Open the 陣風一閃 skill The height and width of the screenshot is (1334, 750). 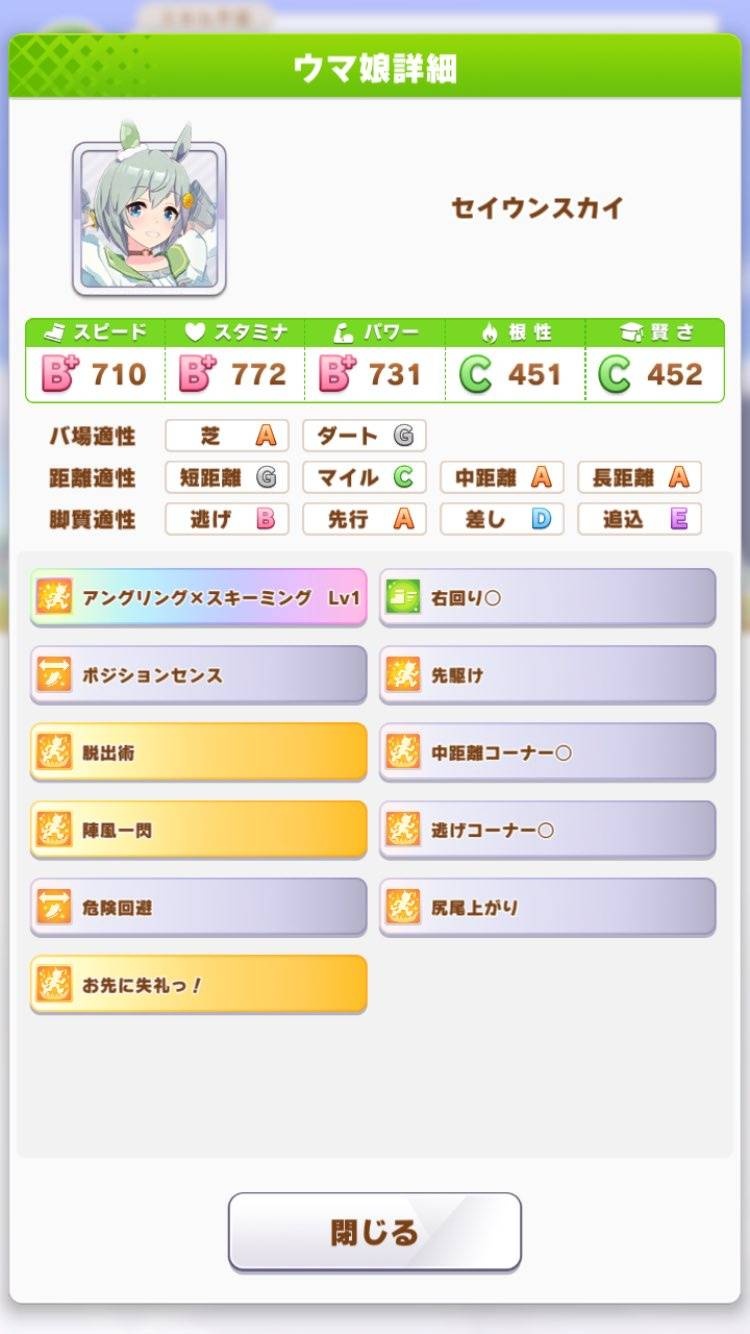click(198, 830)
